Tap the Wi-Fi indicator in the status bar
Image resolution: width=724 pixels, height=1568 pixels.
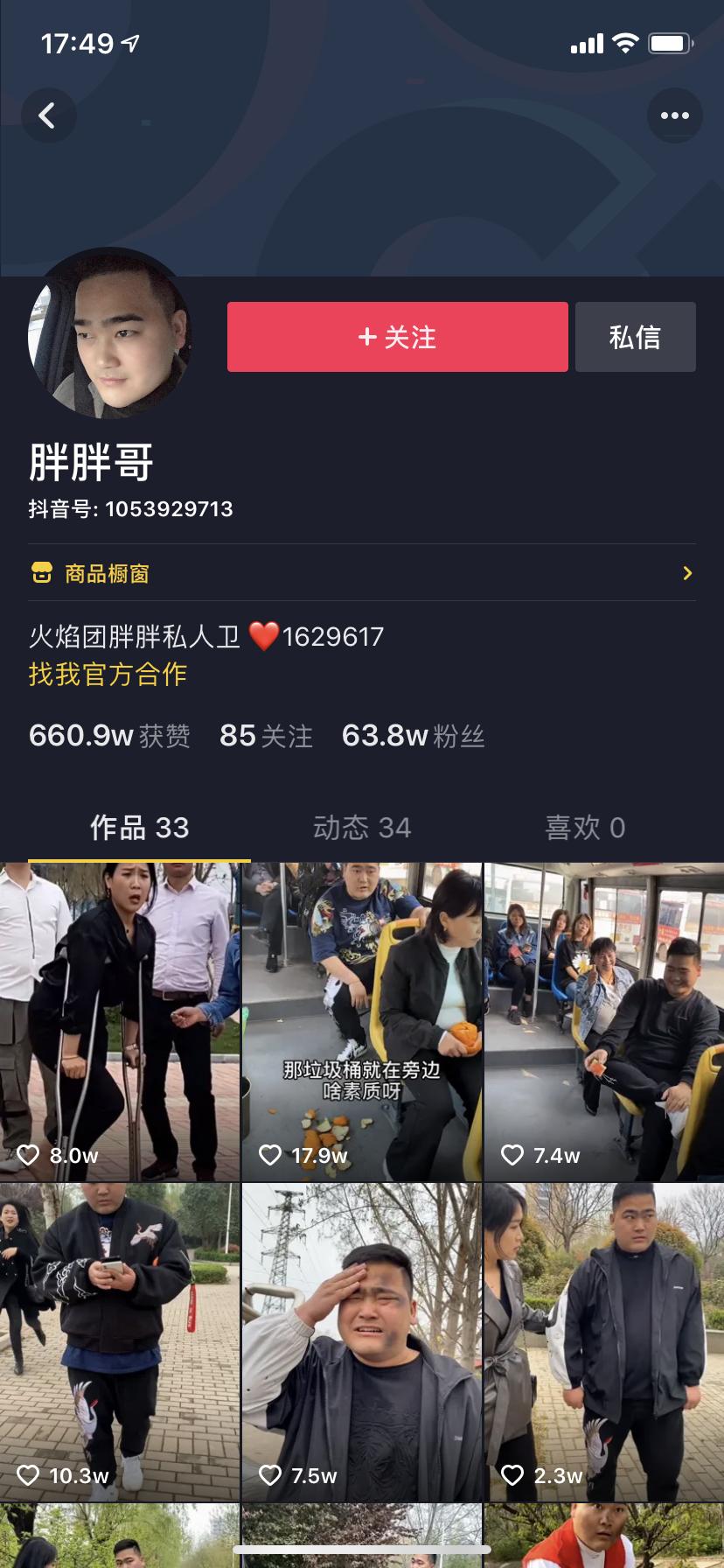tap(627, 40)
